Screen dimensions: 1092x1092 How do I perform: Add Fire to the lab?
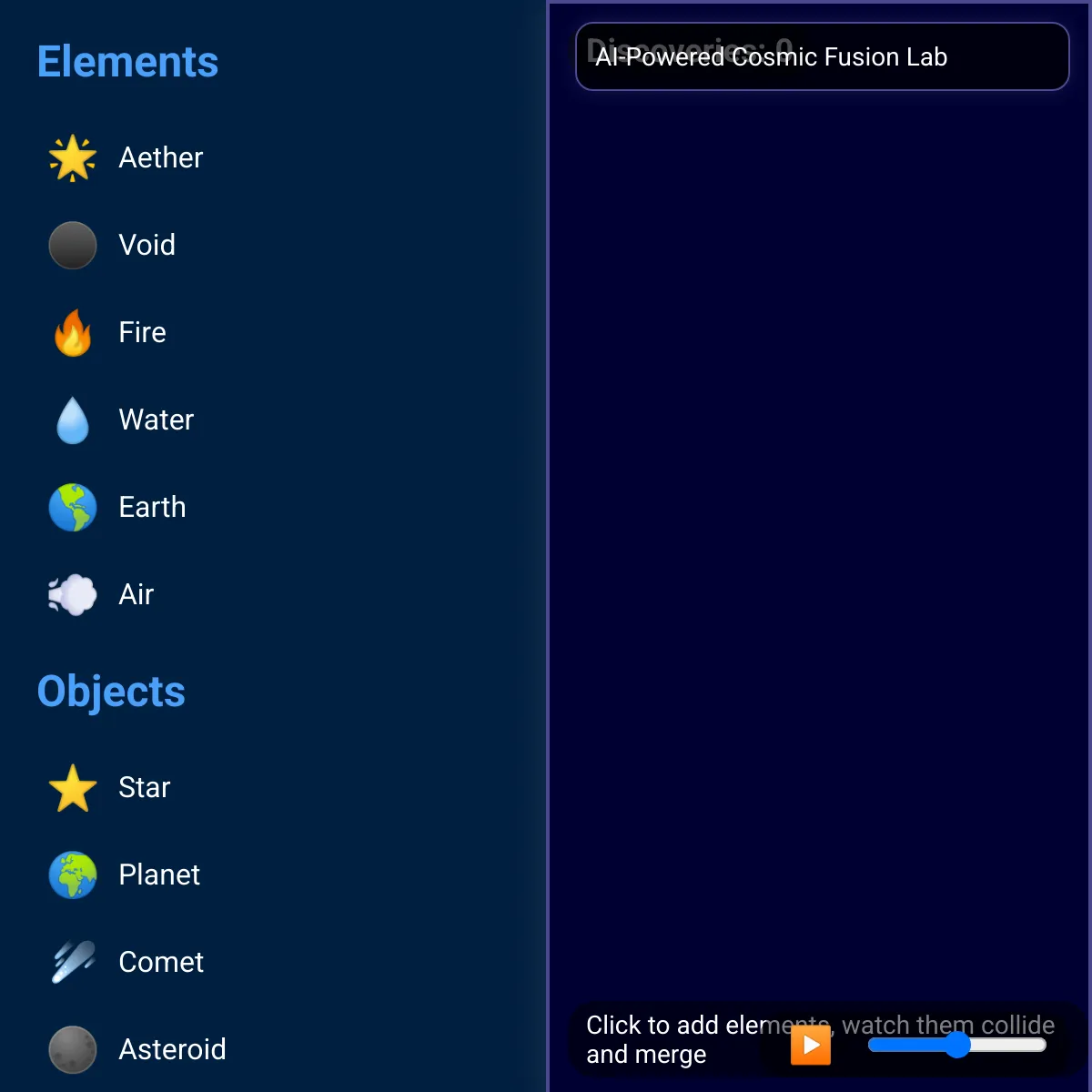[x=109, y=332]
